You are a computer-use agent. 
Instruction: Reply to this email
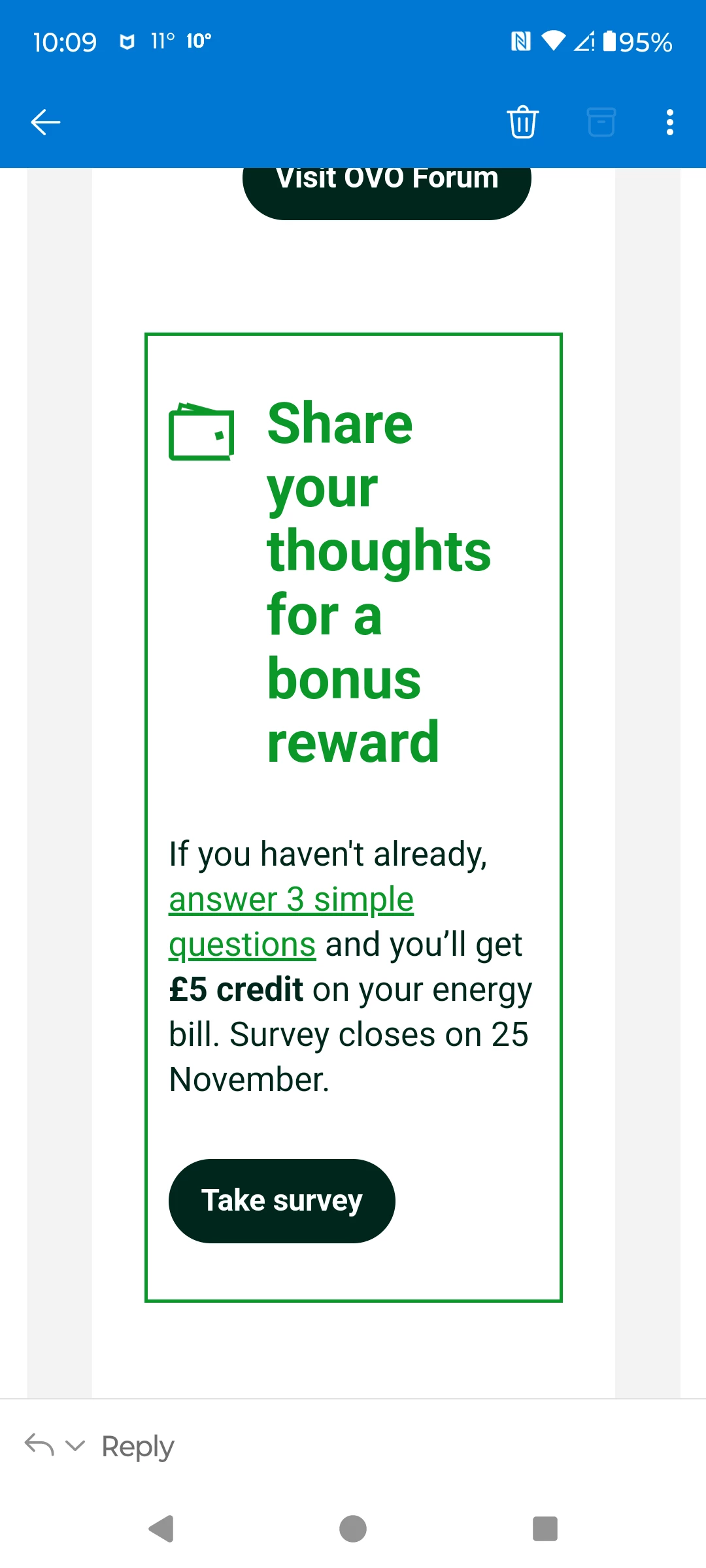point(138,1446)
